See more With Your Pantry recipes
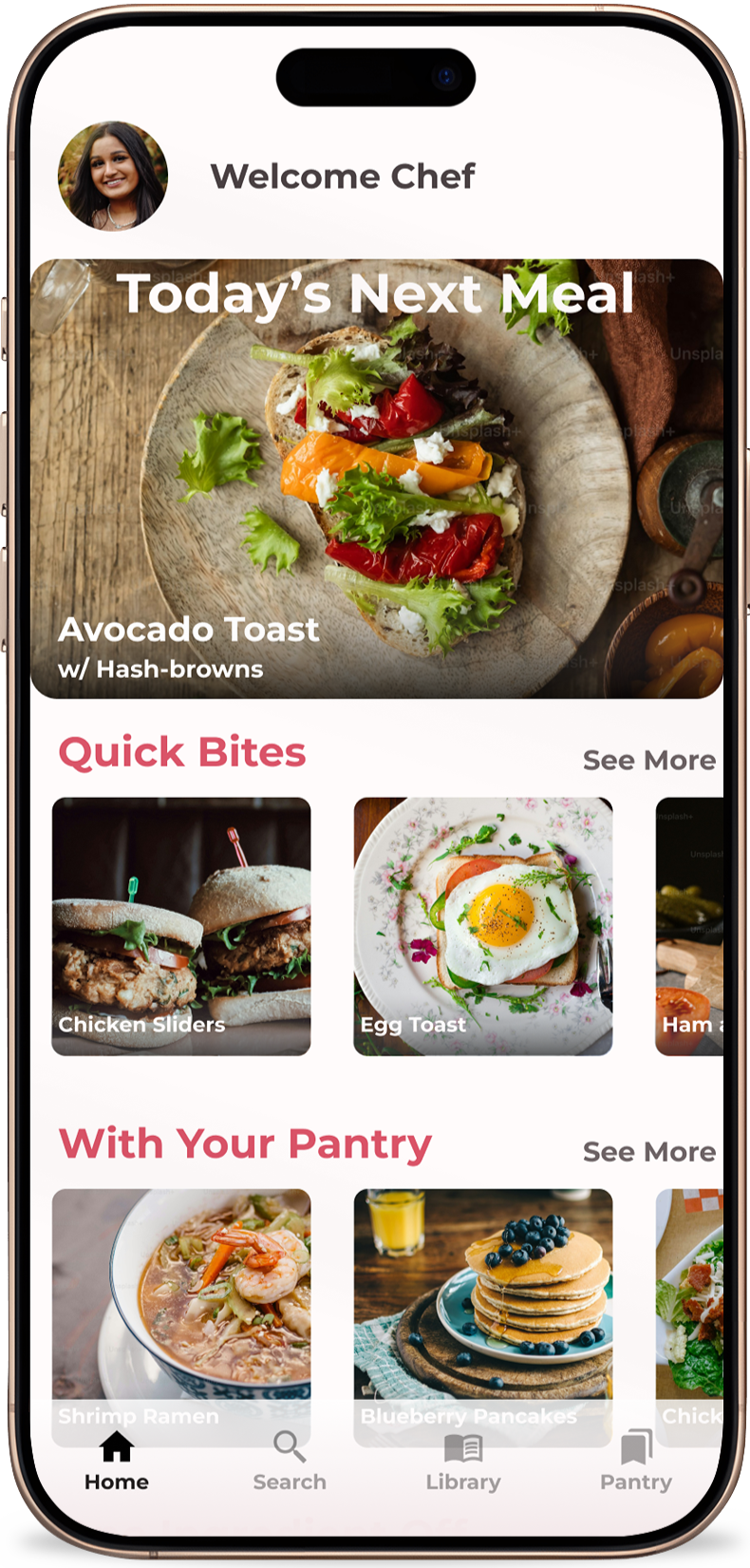The height and width of the screenshot is (1568, 750). 648,1151
